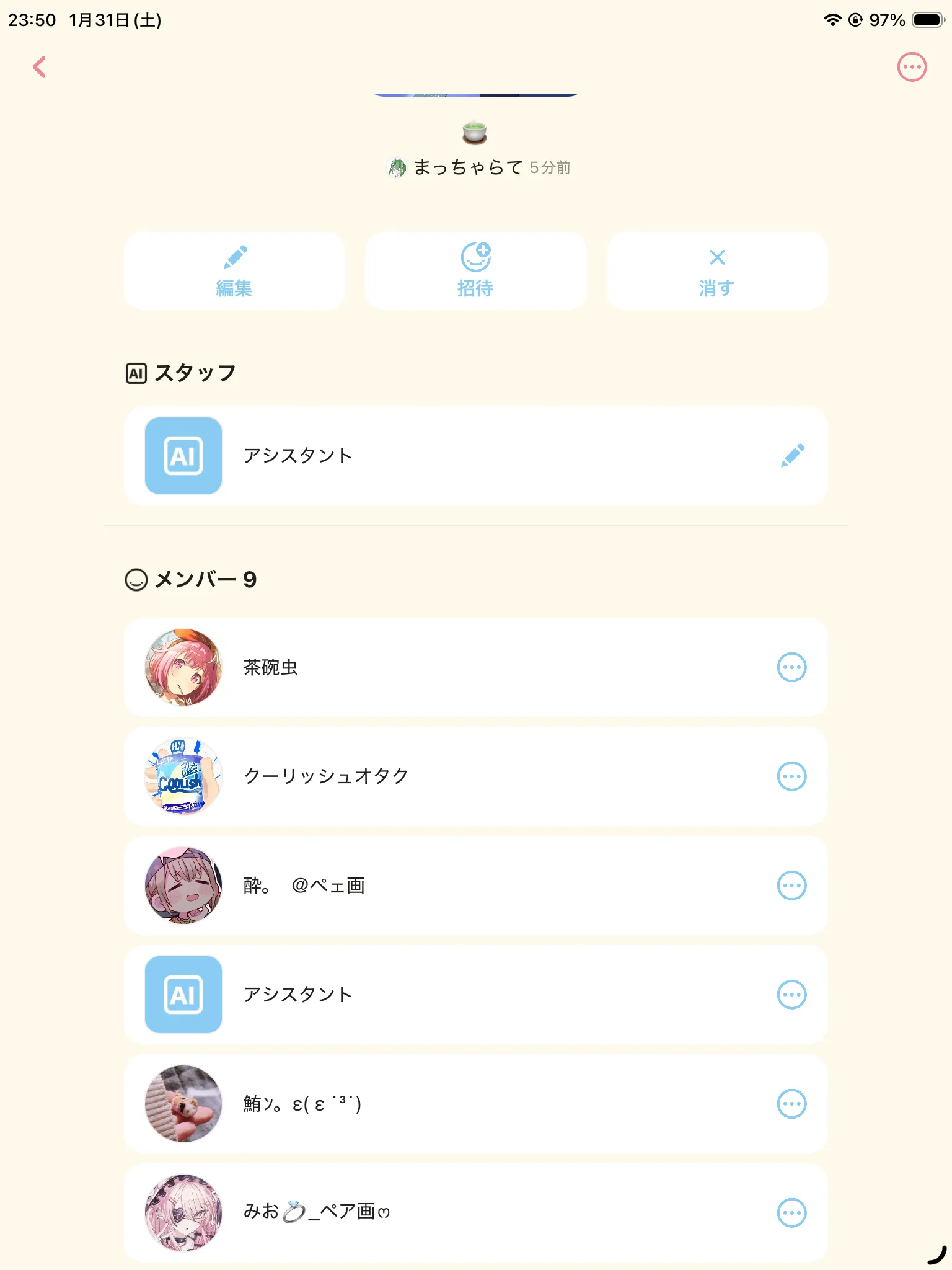Go back using the pink arrow
The width and height of the screenshot is (952, 1270).
pyautogui.click(x=40, y=67)
